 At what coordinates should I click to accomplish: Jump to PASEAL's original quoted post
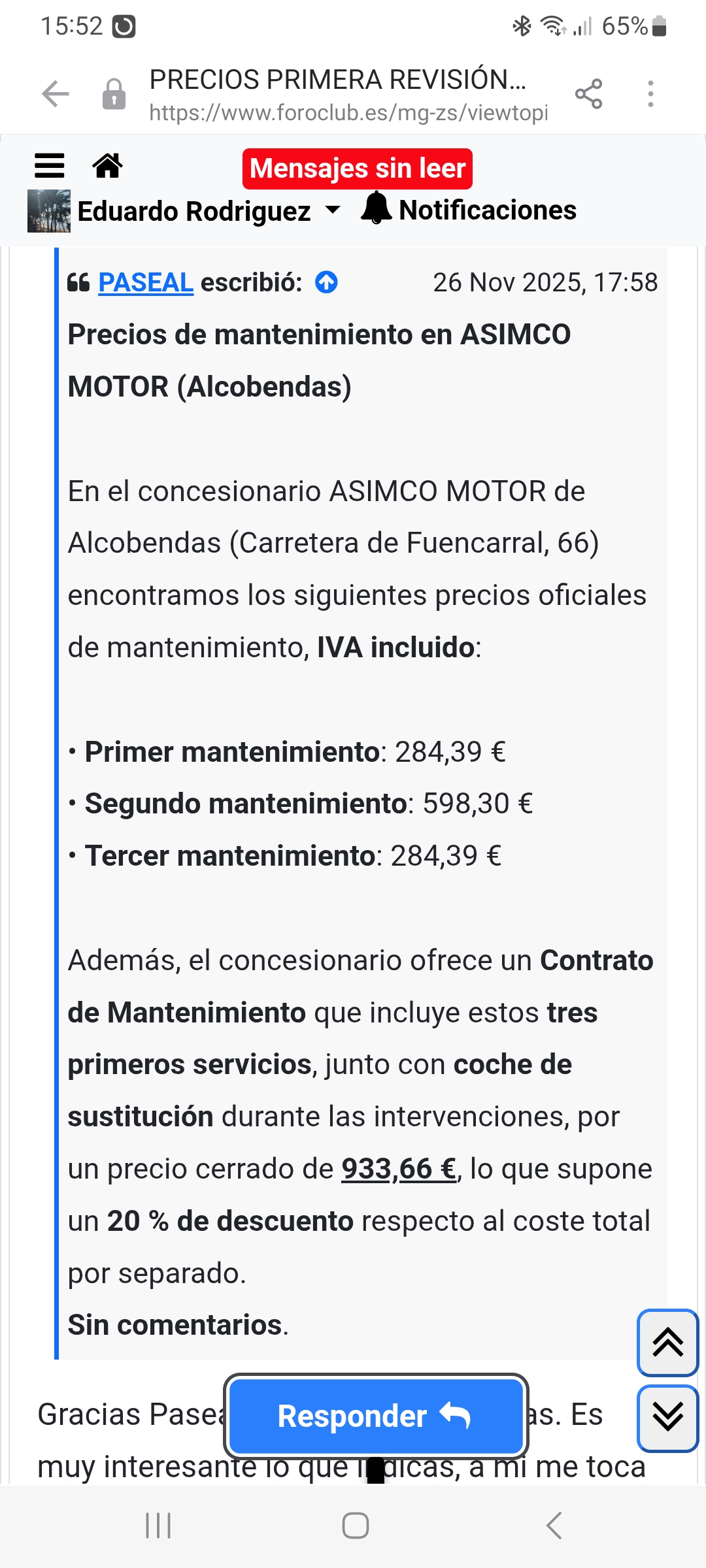point(327,282)
